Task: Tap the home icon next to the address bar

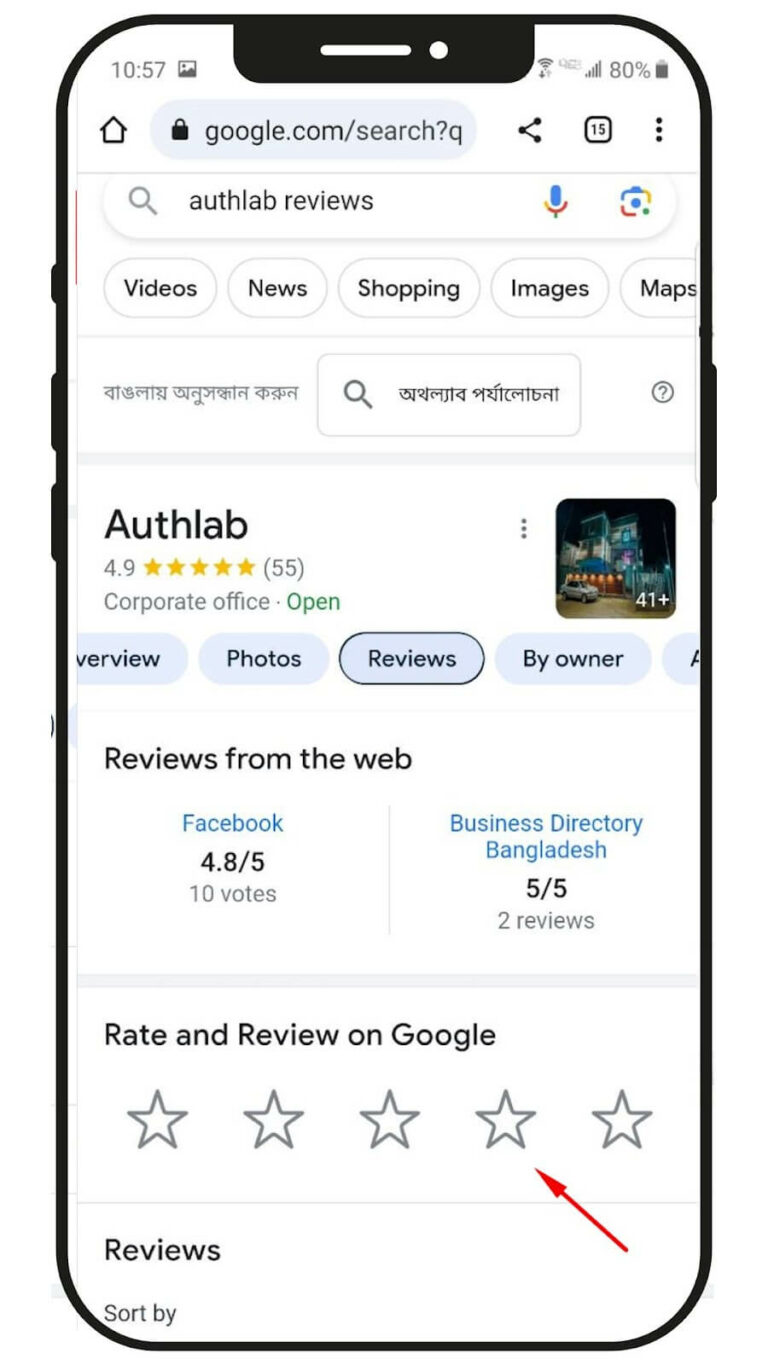Action: pos(114,130)
